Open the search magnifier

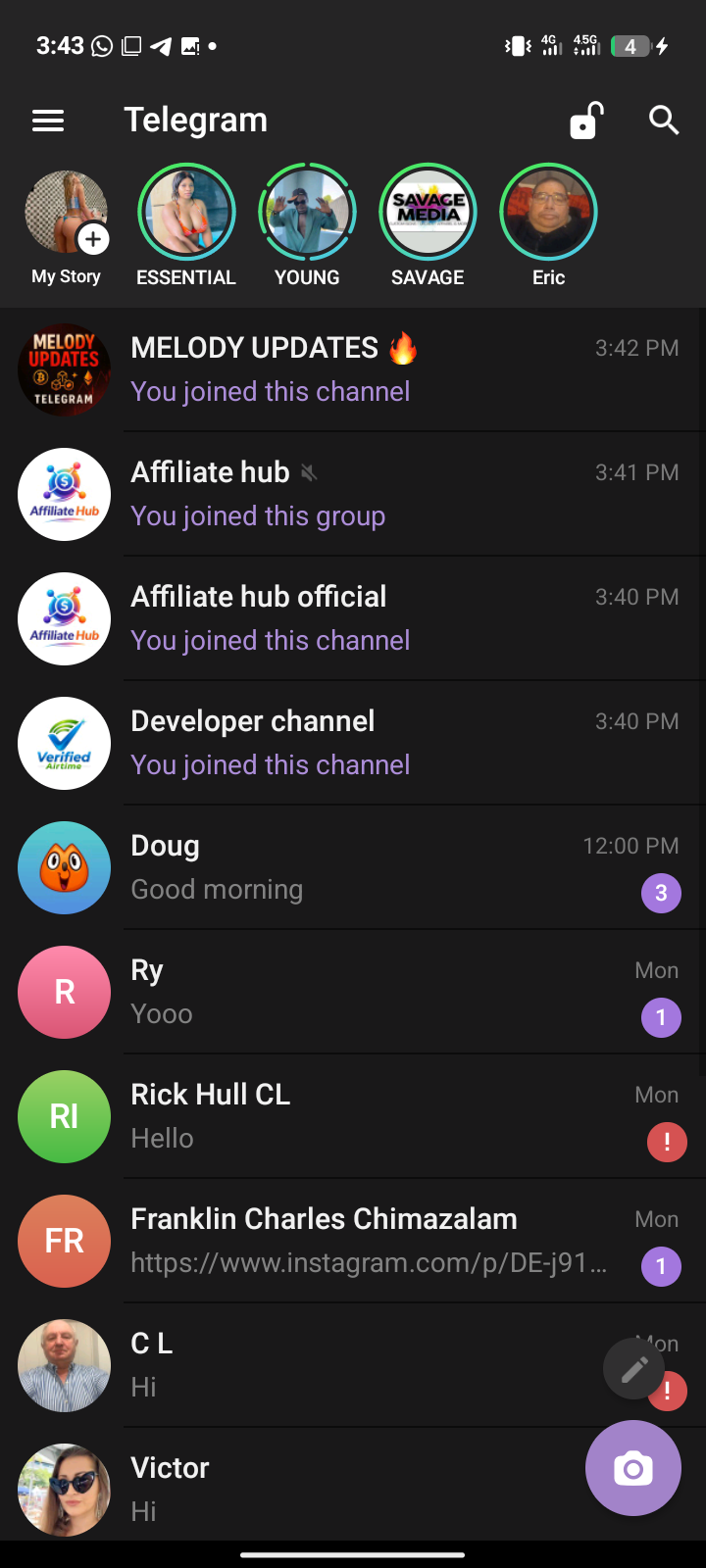(x=664, y=121)
